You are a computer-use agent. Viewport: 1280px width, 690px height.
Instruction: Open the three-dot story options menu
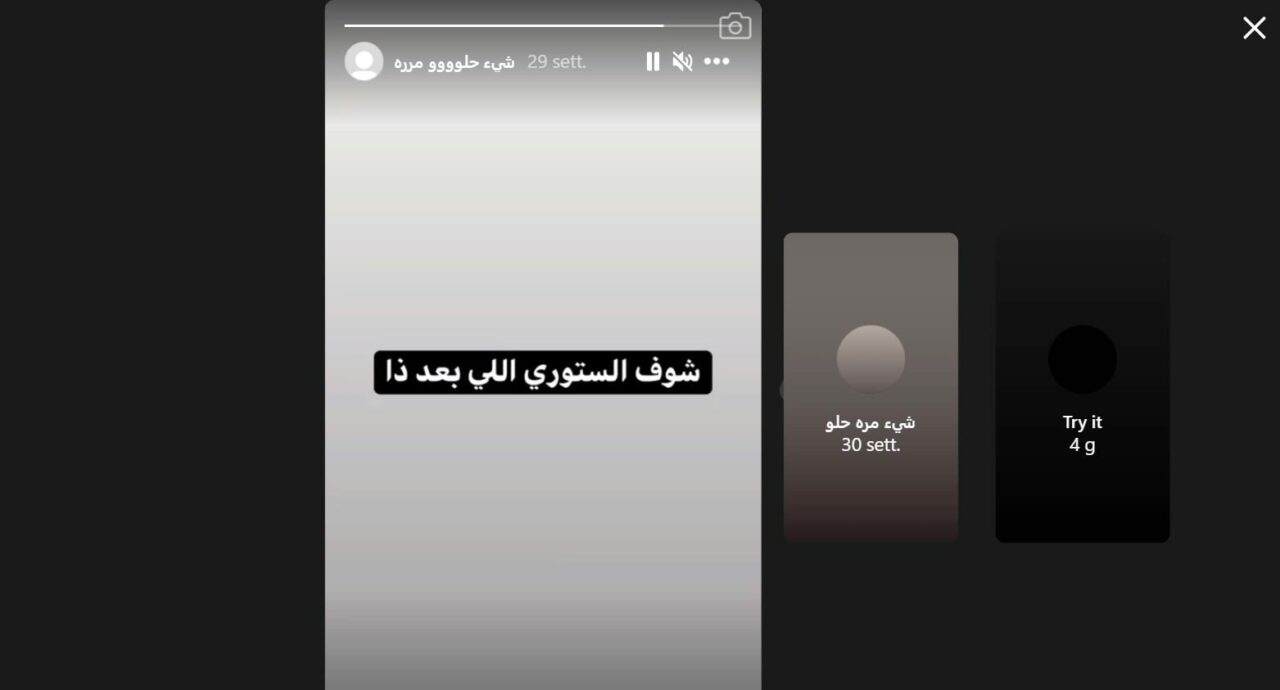[716, 62]
